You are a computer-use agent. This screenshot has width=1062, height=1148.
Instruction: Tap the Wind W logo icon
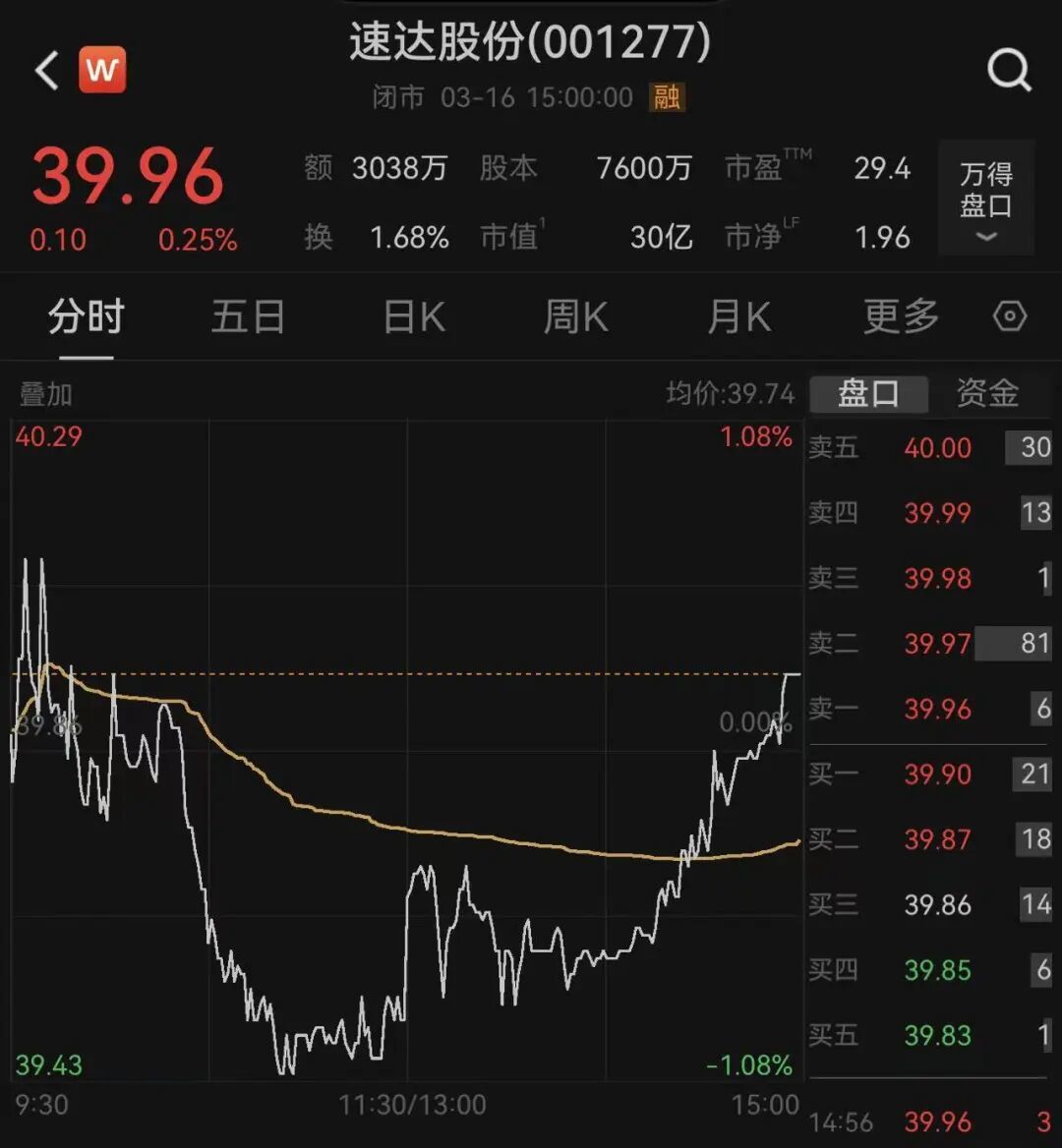pyautogui.click(x=103, y=69)
